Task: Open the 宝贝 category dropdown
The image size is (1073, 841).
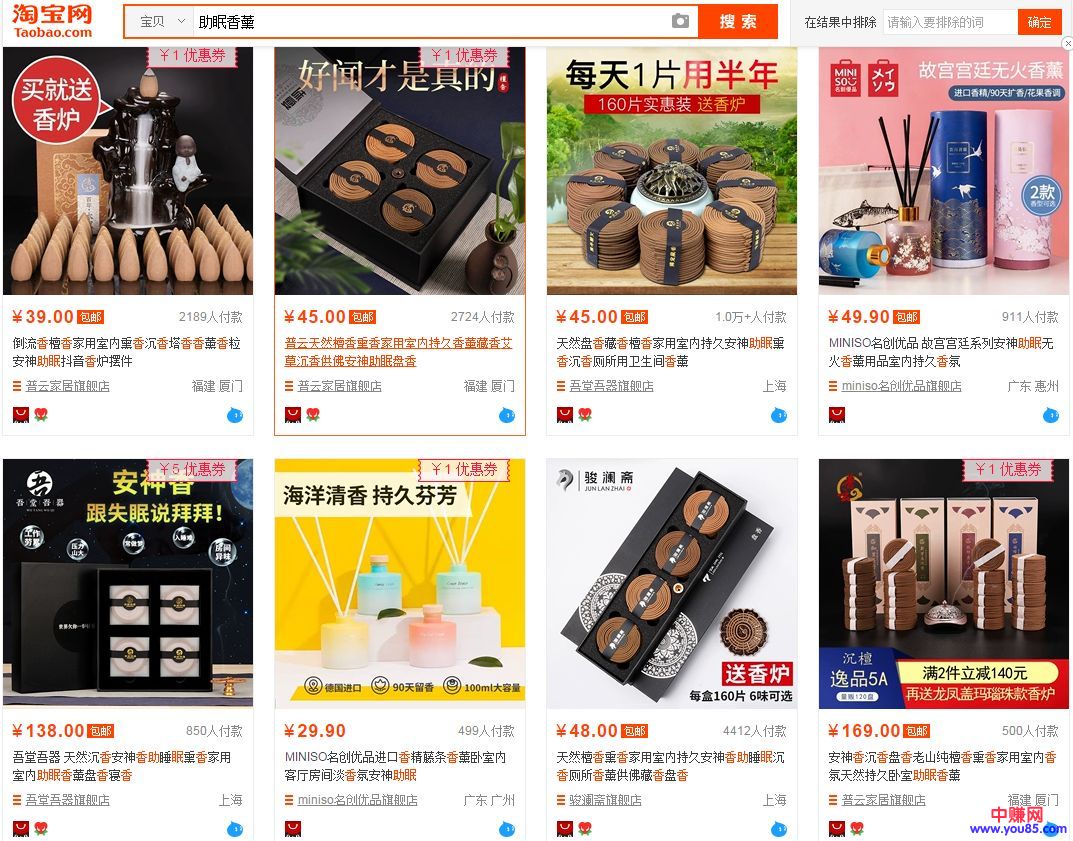Action: click(162, 21)
